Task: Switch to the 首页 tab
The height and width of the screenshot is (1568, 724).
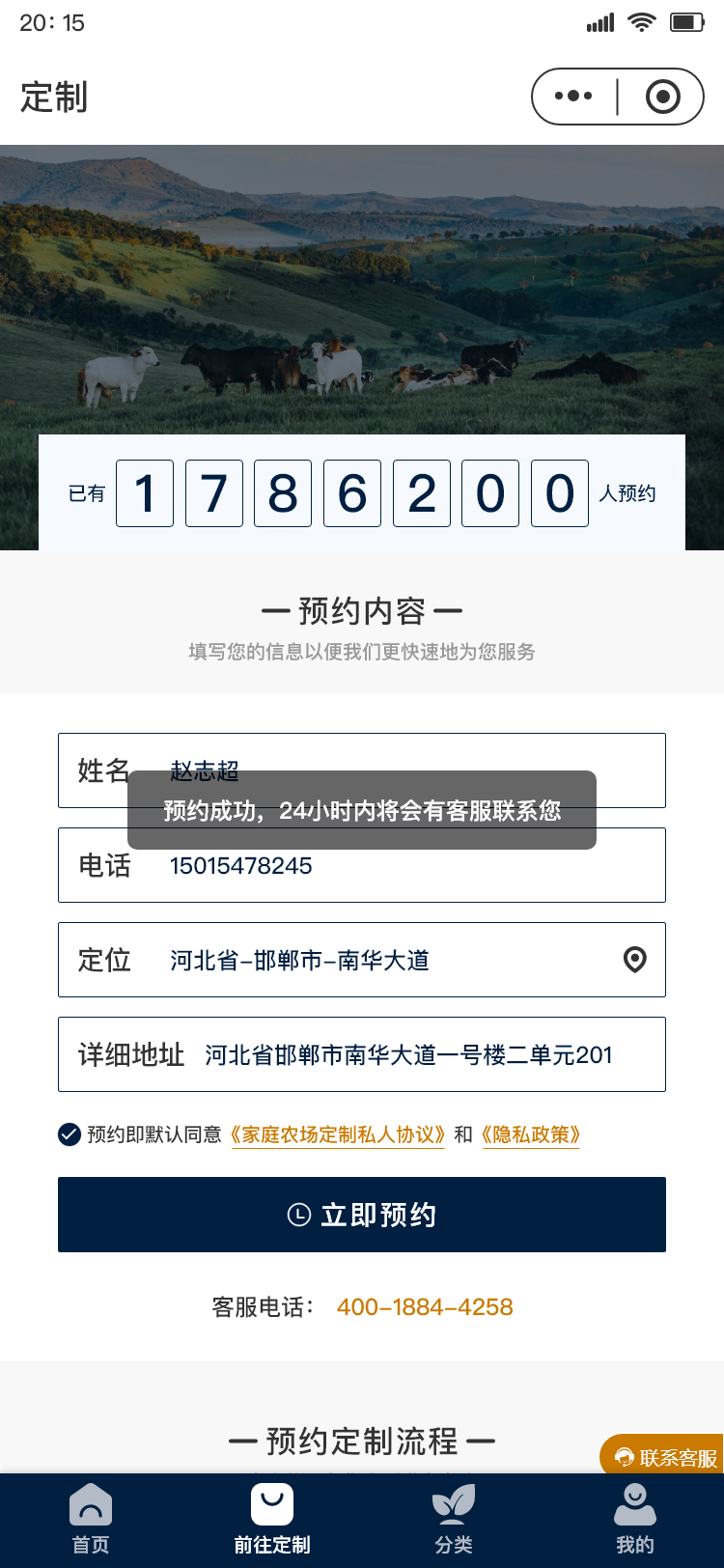Action: pos(91,1520)
